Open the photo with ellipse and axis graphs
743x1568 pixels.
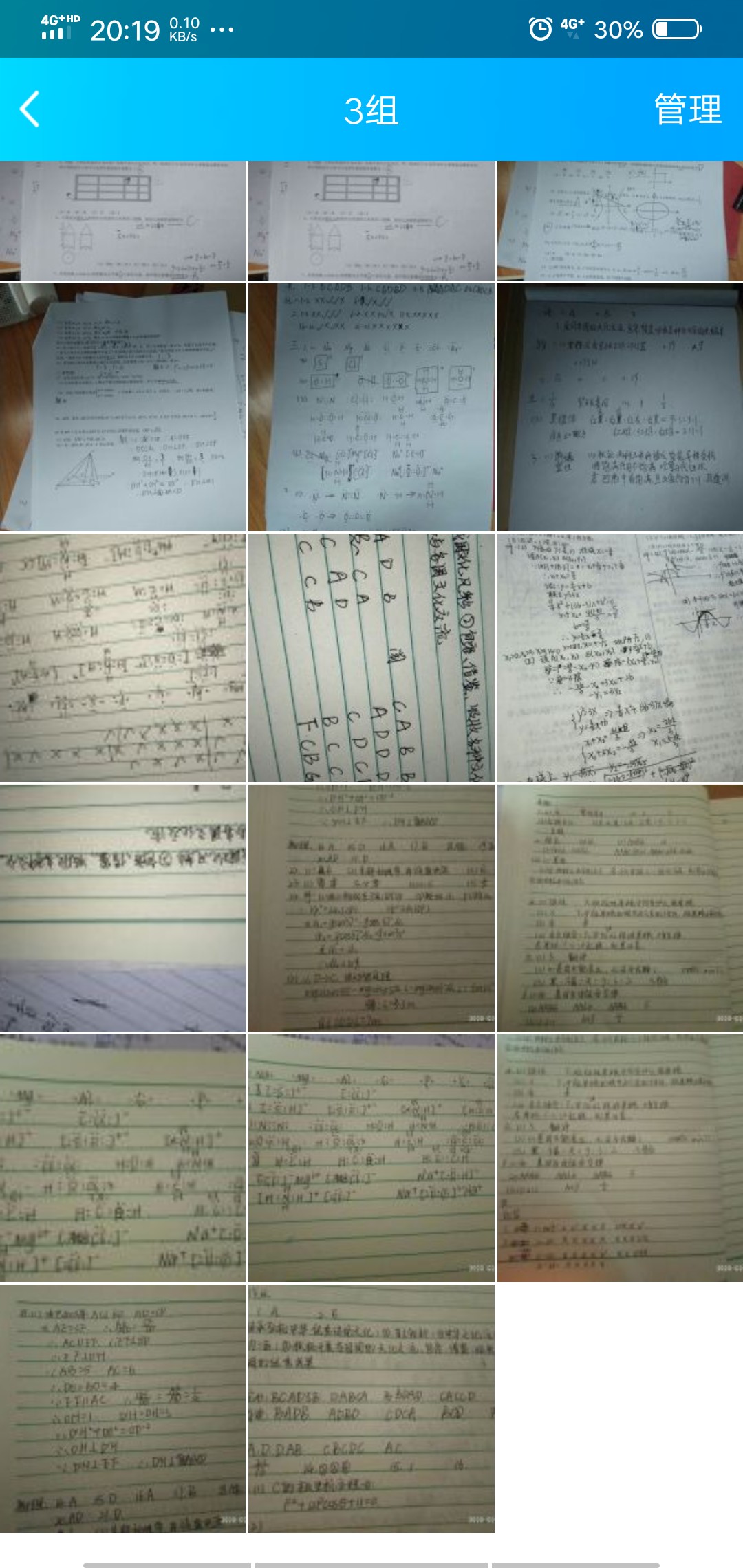coord(620,221)
